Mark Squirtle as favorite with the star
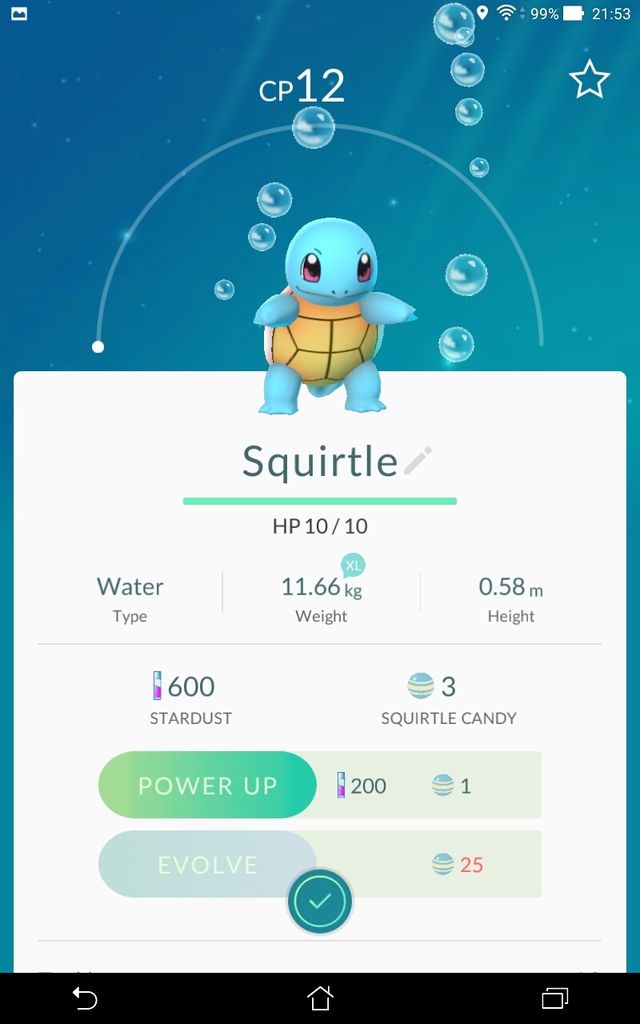This screenshot has height=1024, width=640. [589, 80]
